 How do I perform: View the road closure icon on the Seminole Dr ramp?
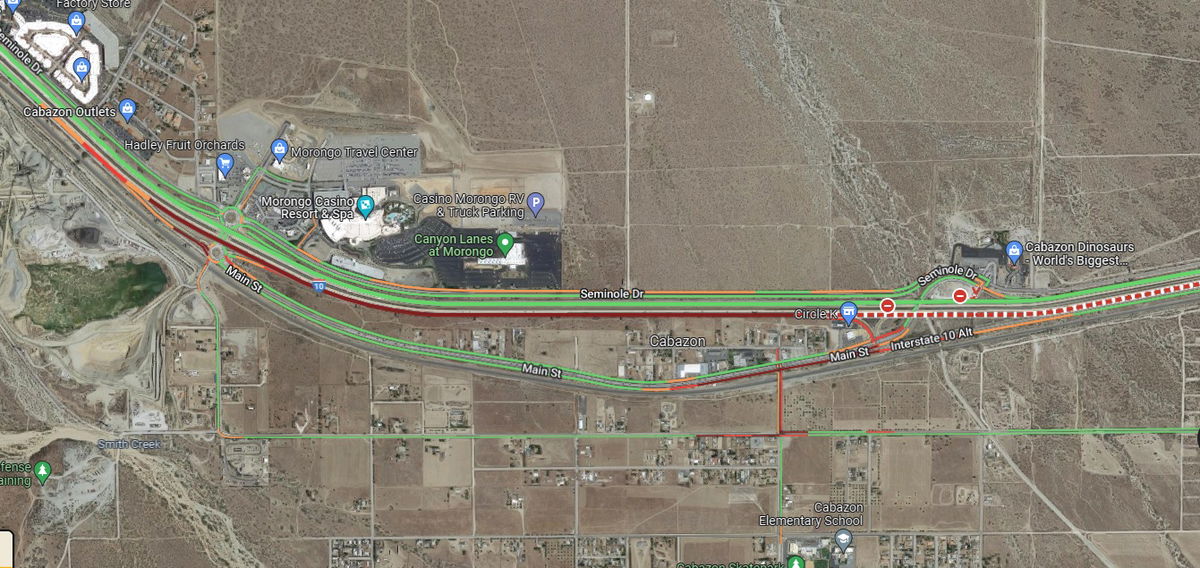click(x=960, y=295)
